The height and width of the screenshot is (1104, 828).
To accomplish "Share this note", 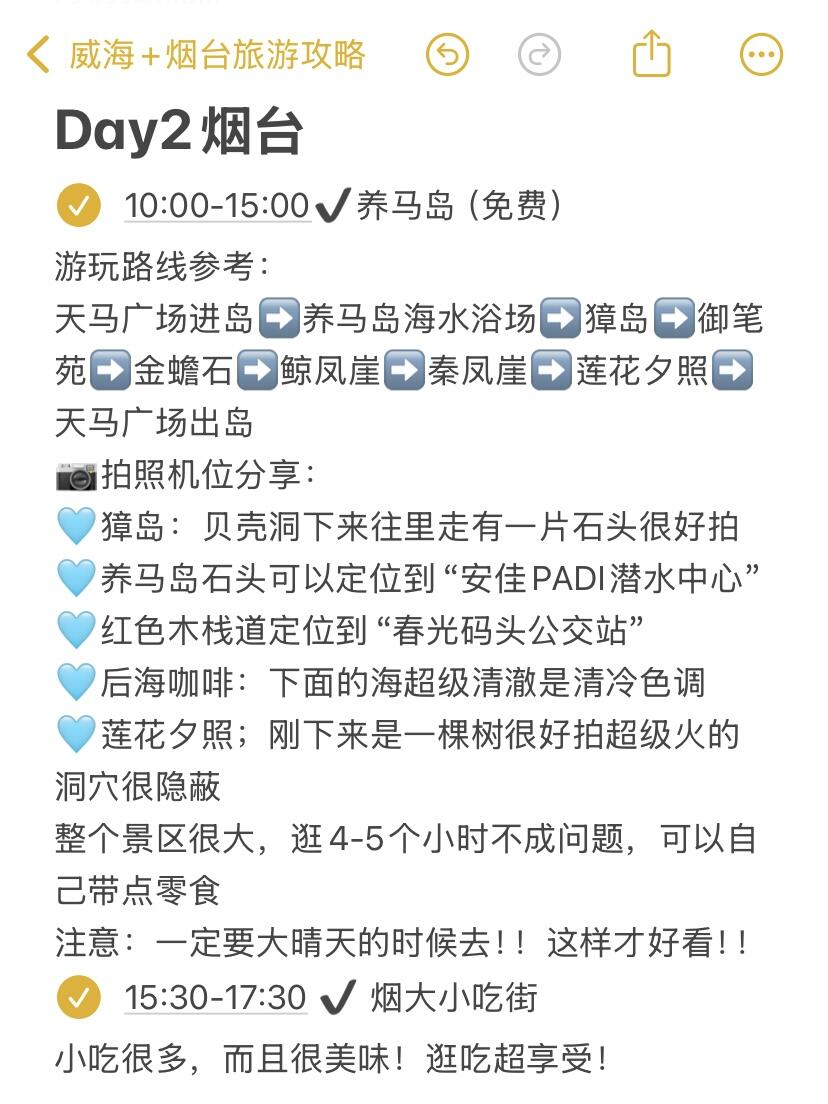I will [x=651, y=53].
